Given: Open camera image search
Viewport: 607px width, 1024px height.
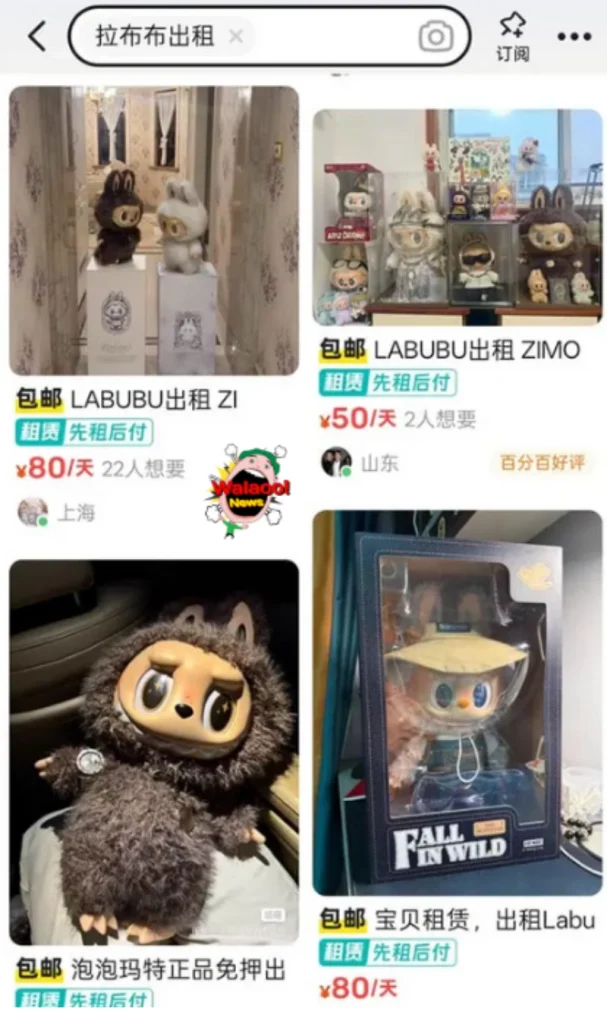Looking at the screenshot, I should click(x=436, y=37).
